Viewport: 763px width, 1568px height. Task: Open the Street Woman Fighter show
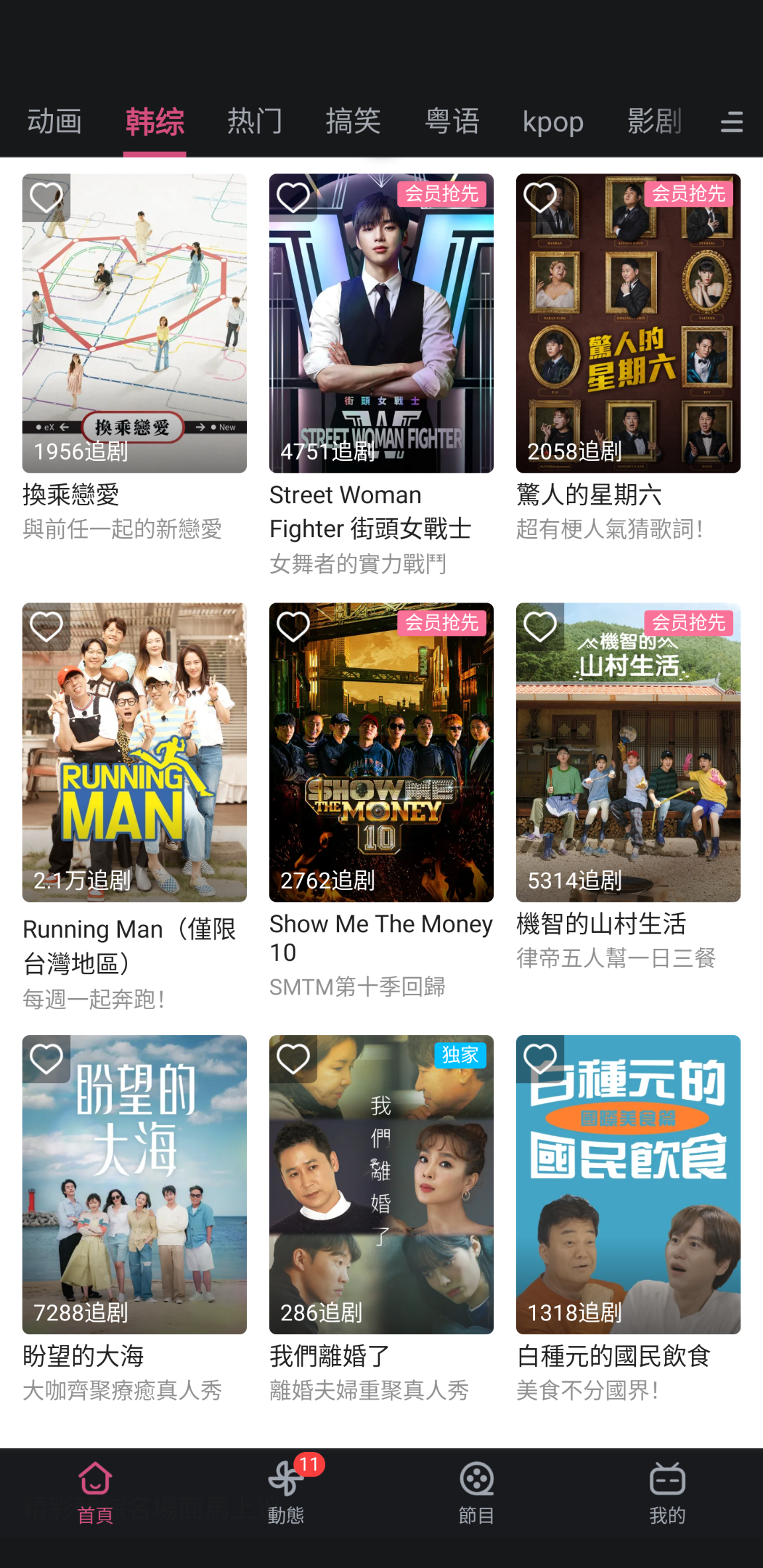[x=381, y=323]
